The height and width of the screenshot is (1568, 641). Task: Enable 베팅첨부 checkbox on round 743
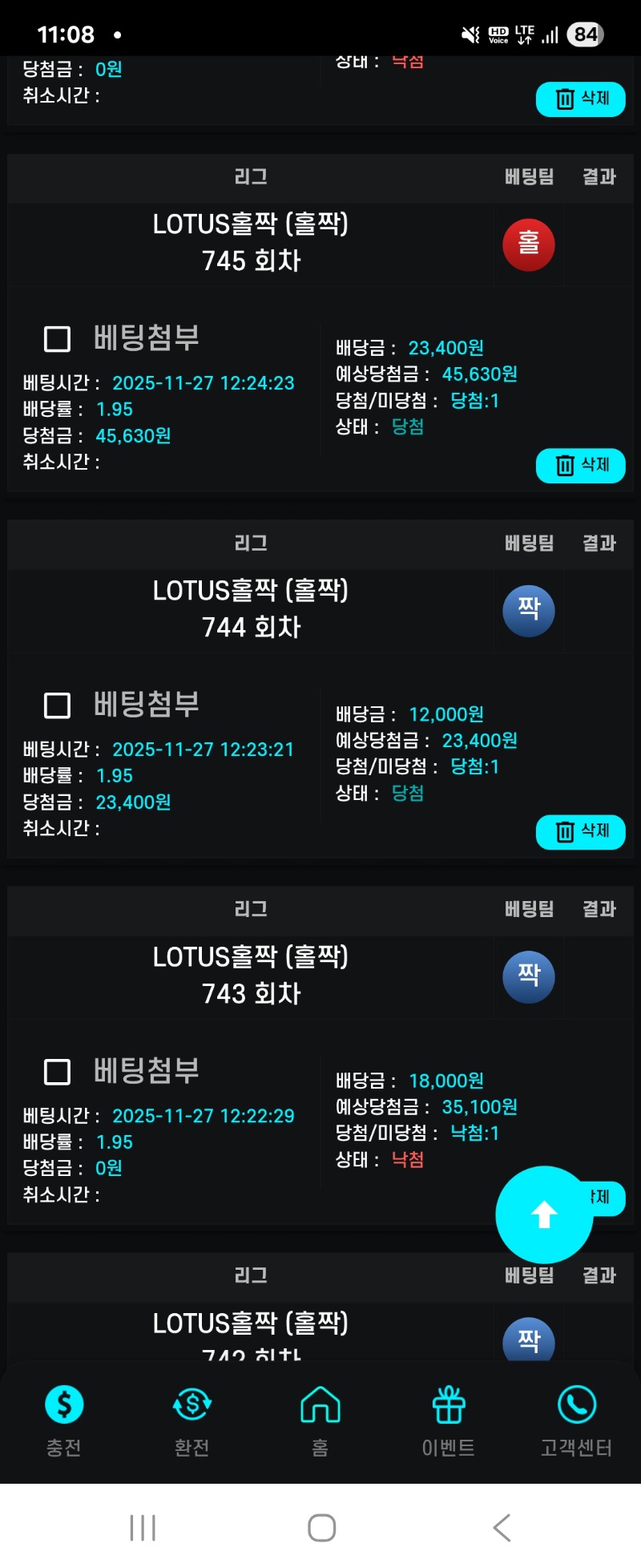(x=56, y=1072)
